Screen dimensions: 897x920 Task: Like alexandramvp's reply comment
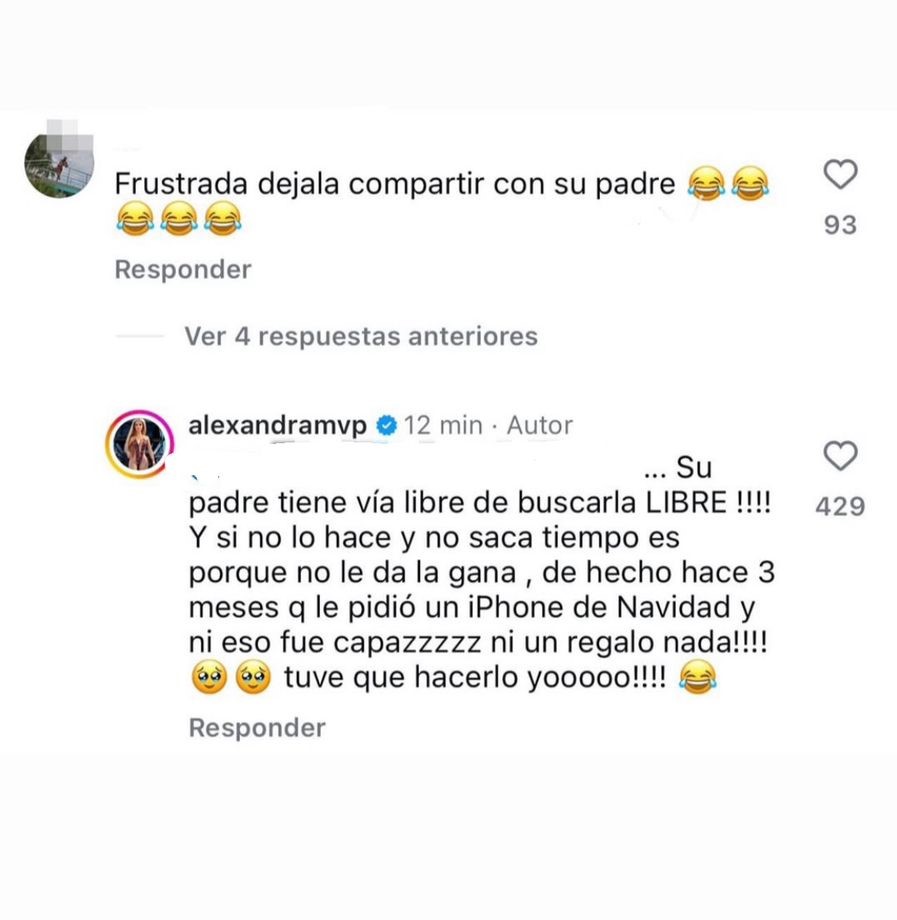(842, 457)
